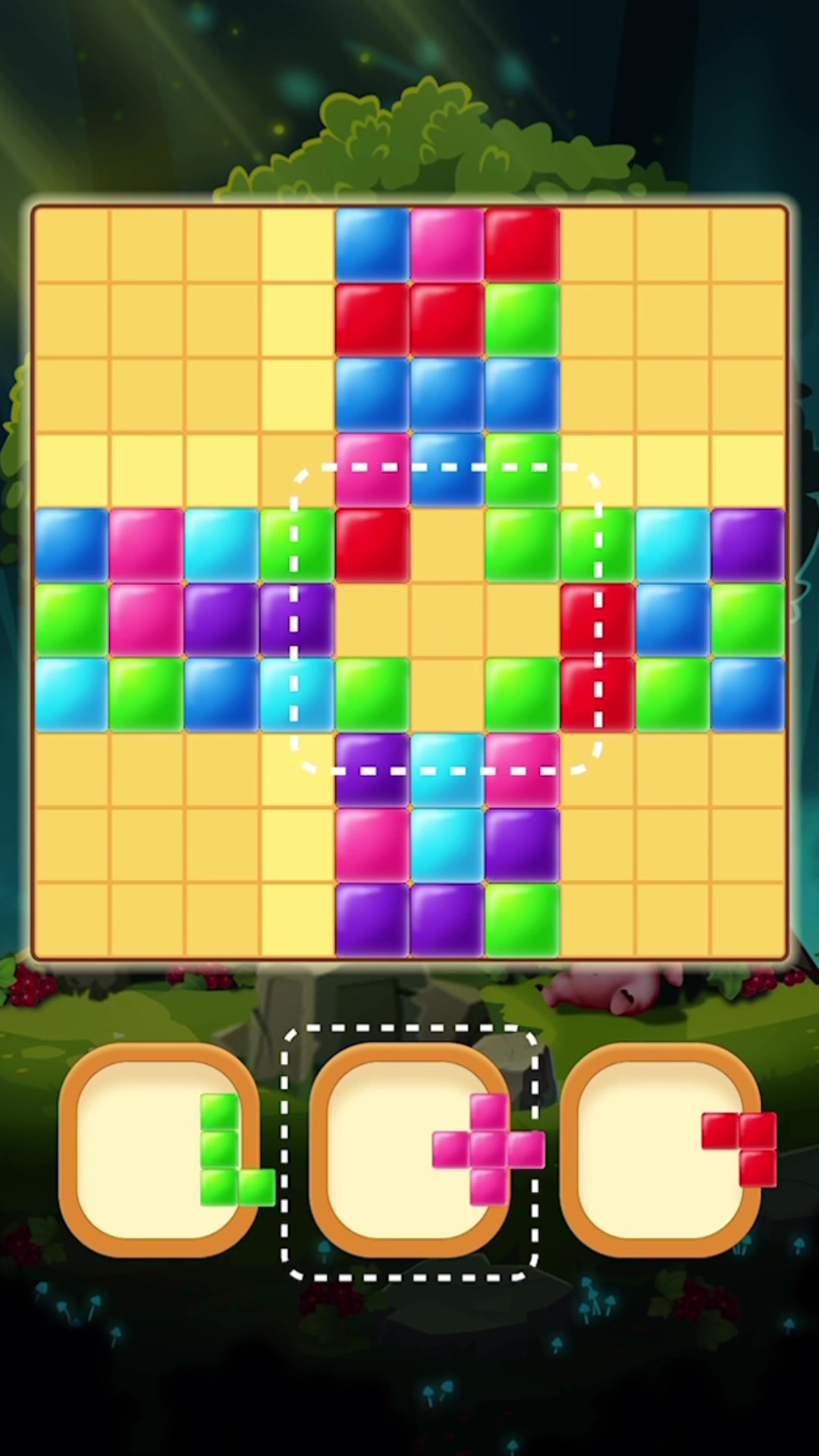
Task: Select the pink plus-shaped block piece
Action: point(488,1150)
